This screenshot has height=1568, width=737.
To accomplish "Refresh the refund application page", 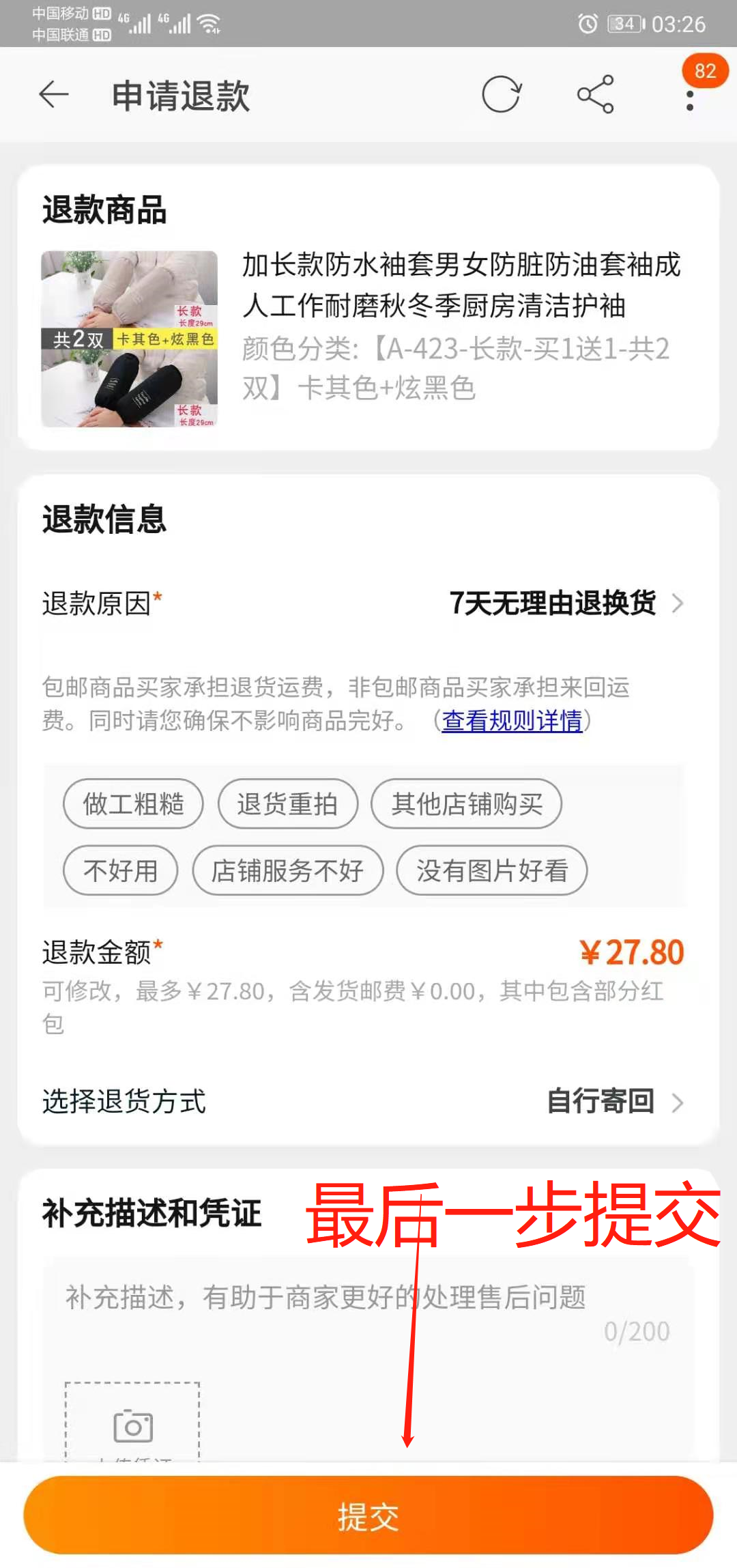I will (x=502, y=94).
